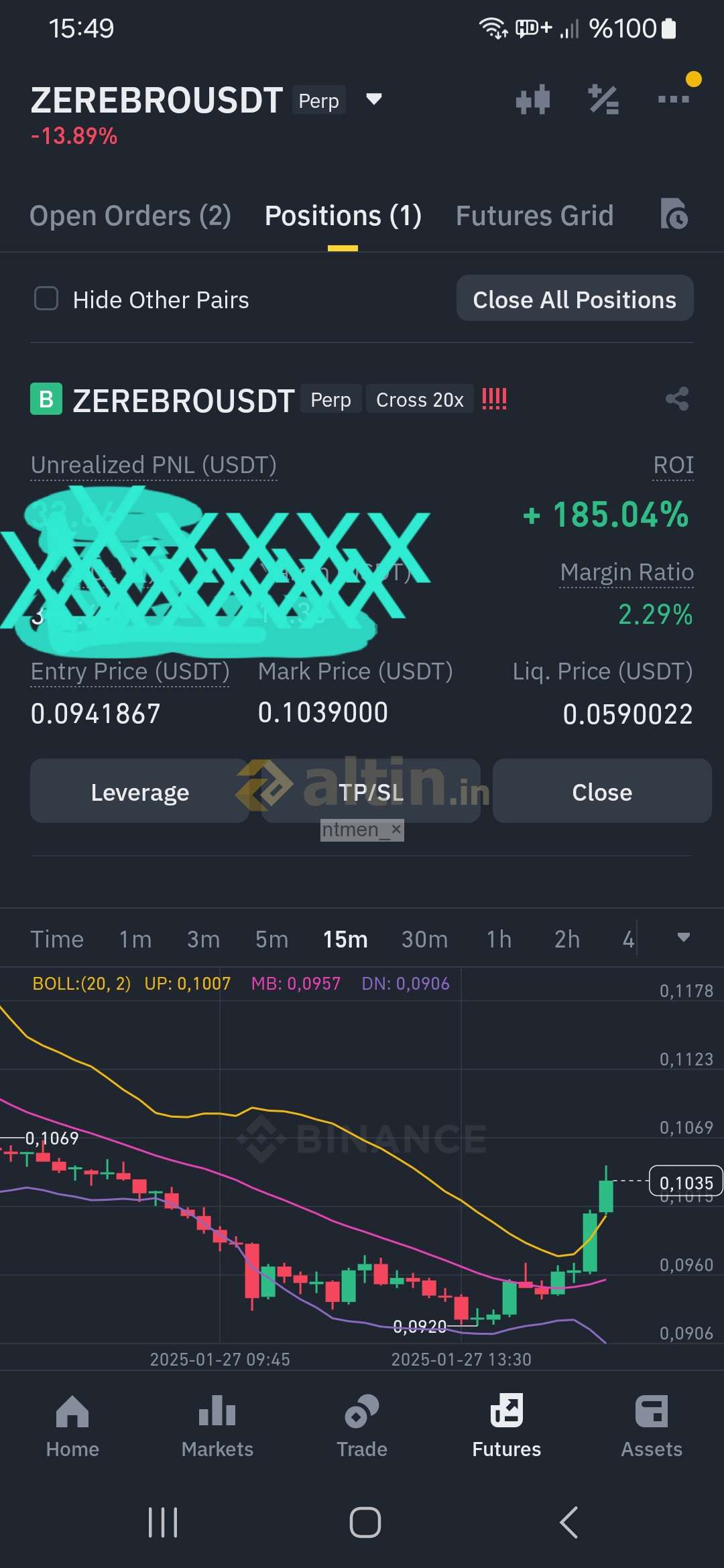Select the 1m chart interval

tap(135, 939)
